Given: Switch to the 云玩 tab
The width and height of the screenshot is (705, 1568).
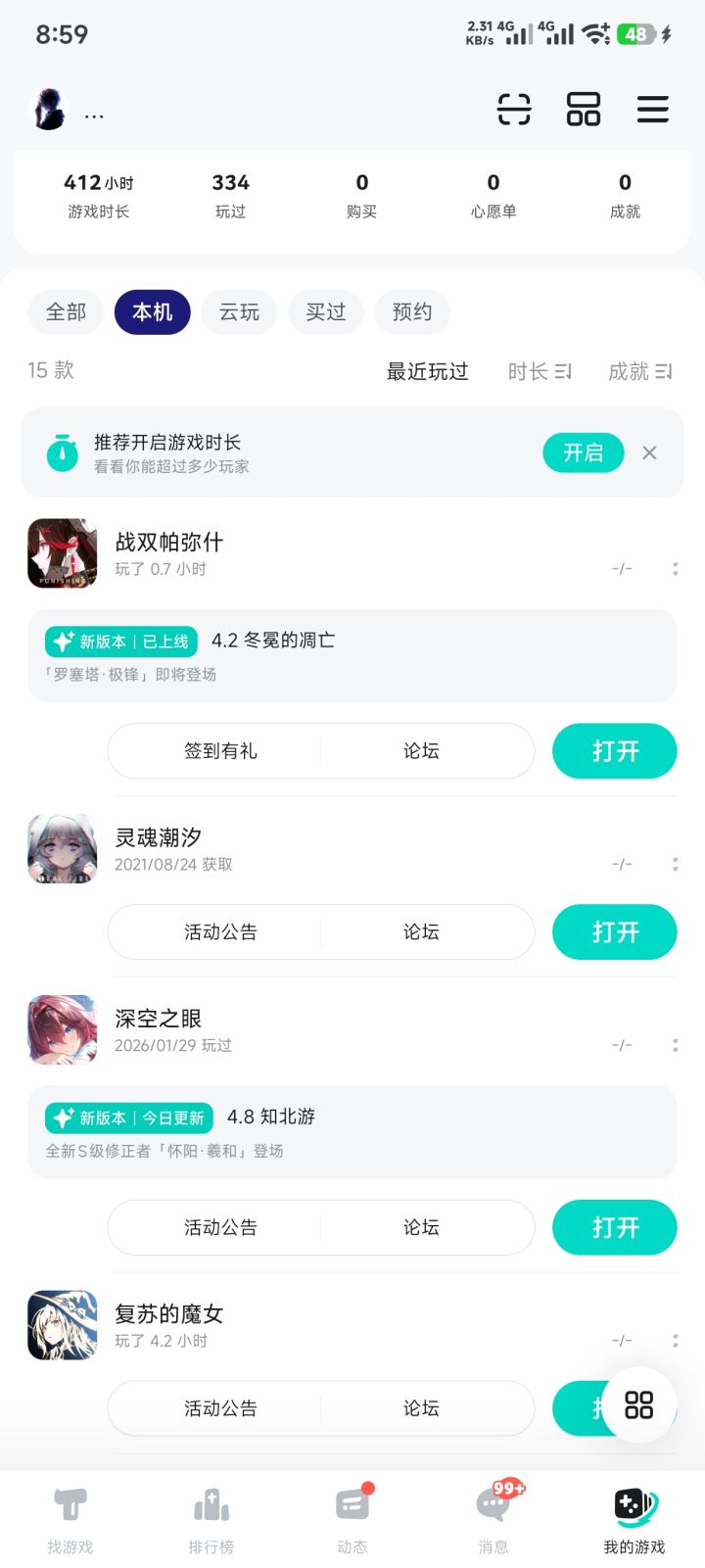Looking at the screenshot, I should point(239,311).
